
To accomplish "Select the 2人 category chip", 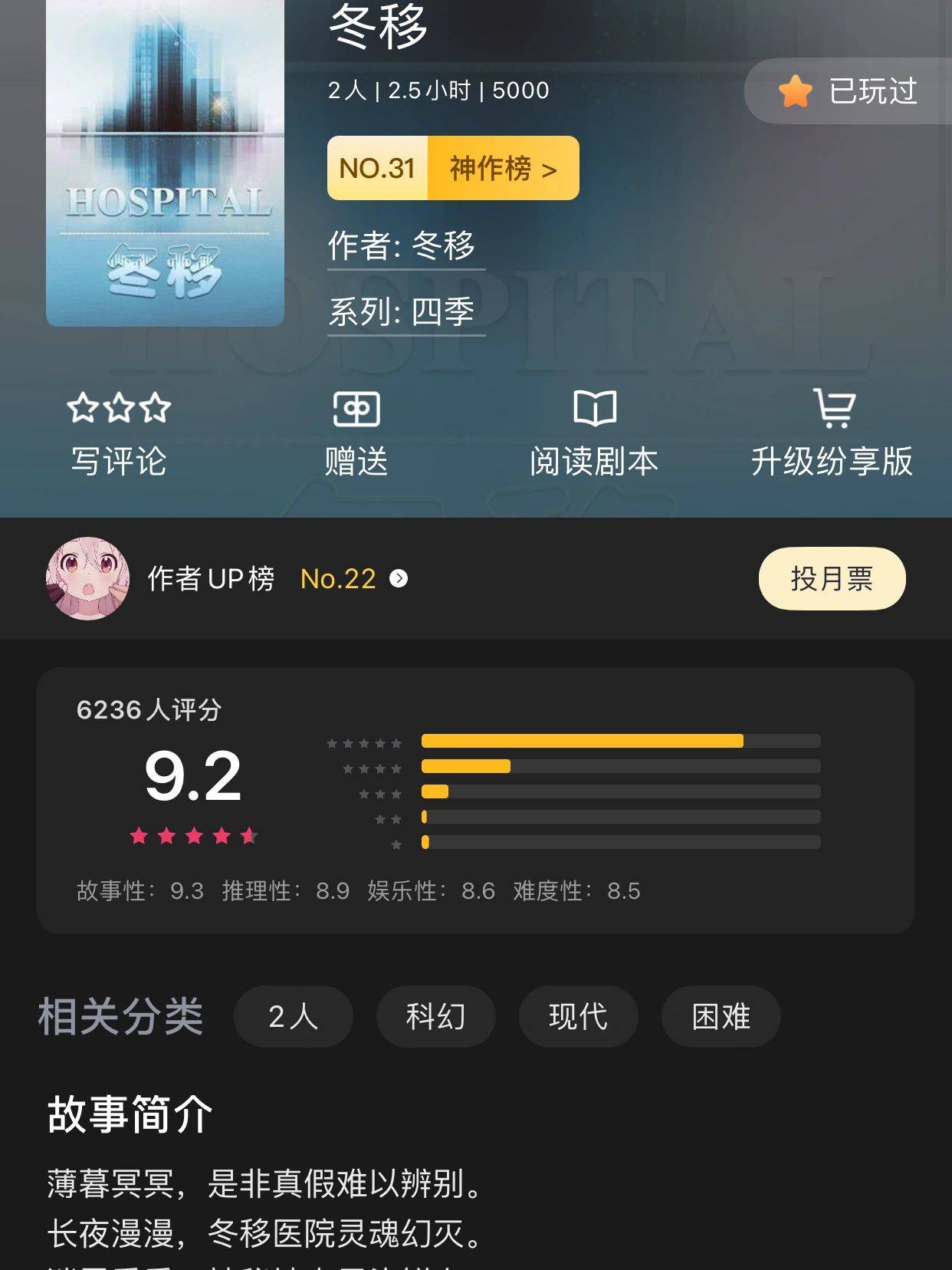I will pyautogui.click(x=293, y=1017).
